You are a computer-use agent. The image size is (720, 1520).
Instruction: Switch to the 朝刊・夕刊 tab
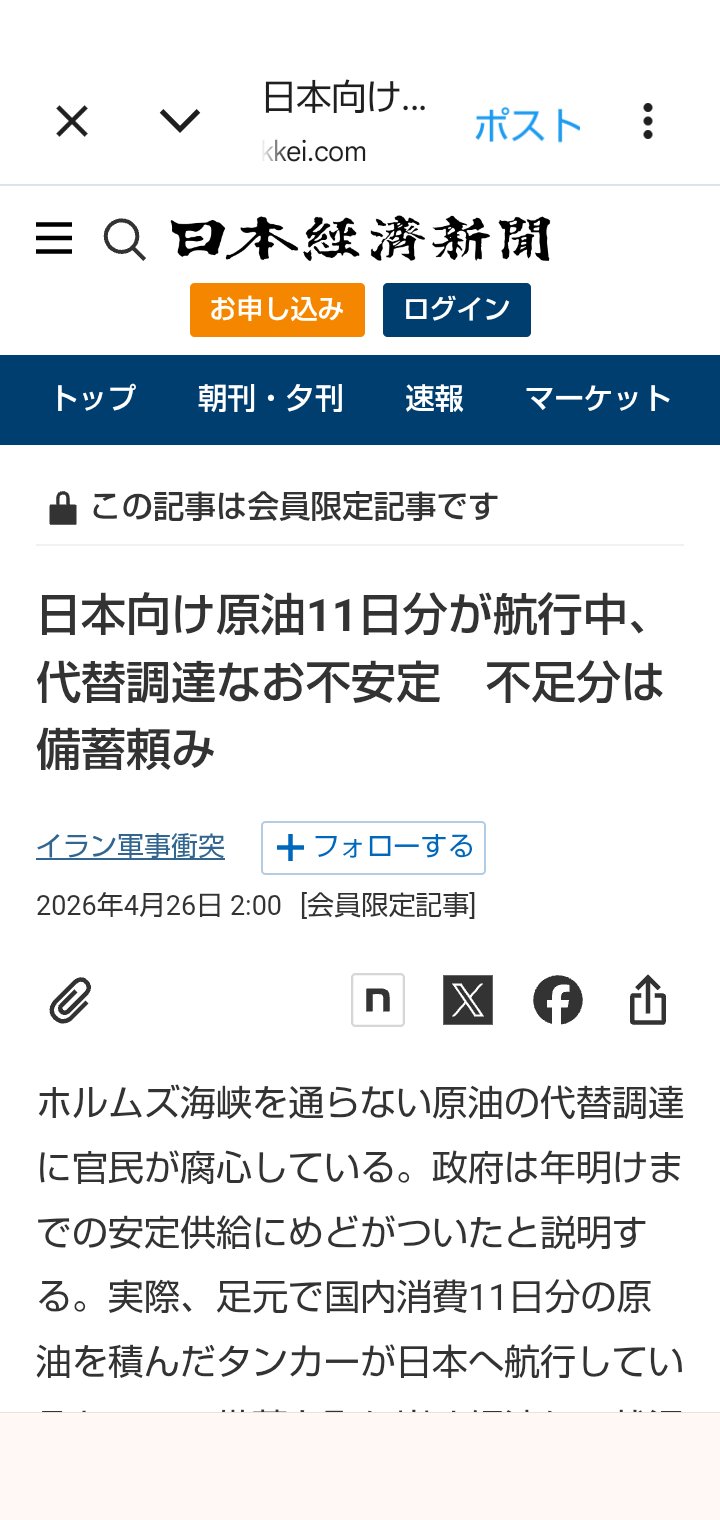pyautogui.click(x=271, y=399)
